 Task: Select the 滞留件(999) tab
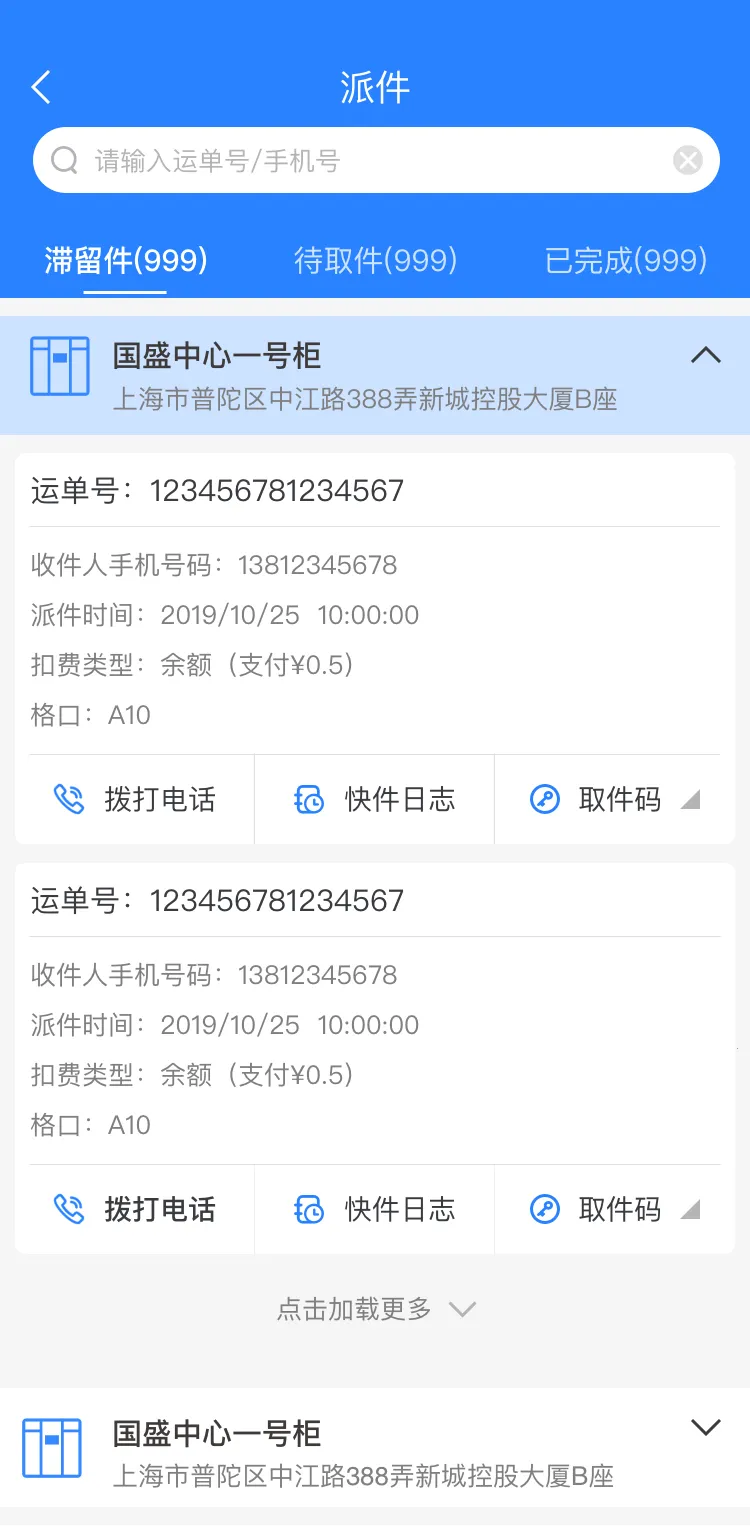pos(126,261)
